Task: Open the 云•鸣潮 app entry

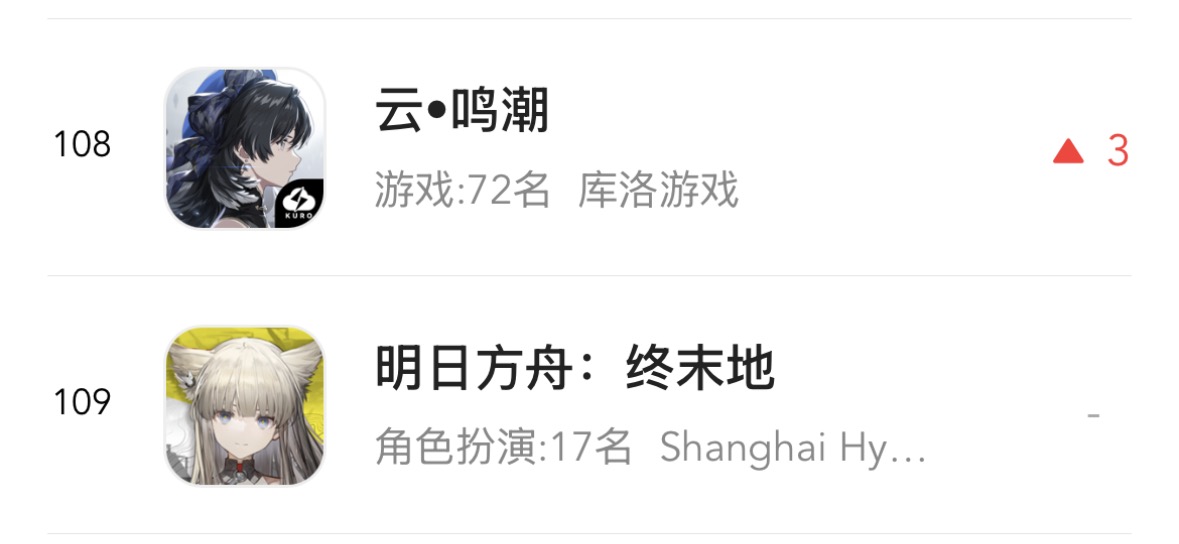Action: click(590, 147)
